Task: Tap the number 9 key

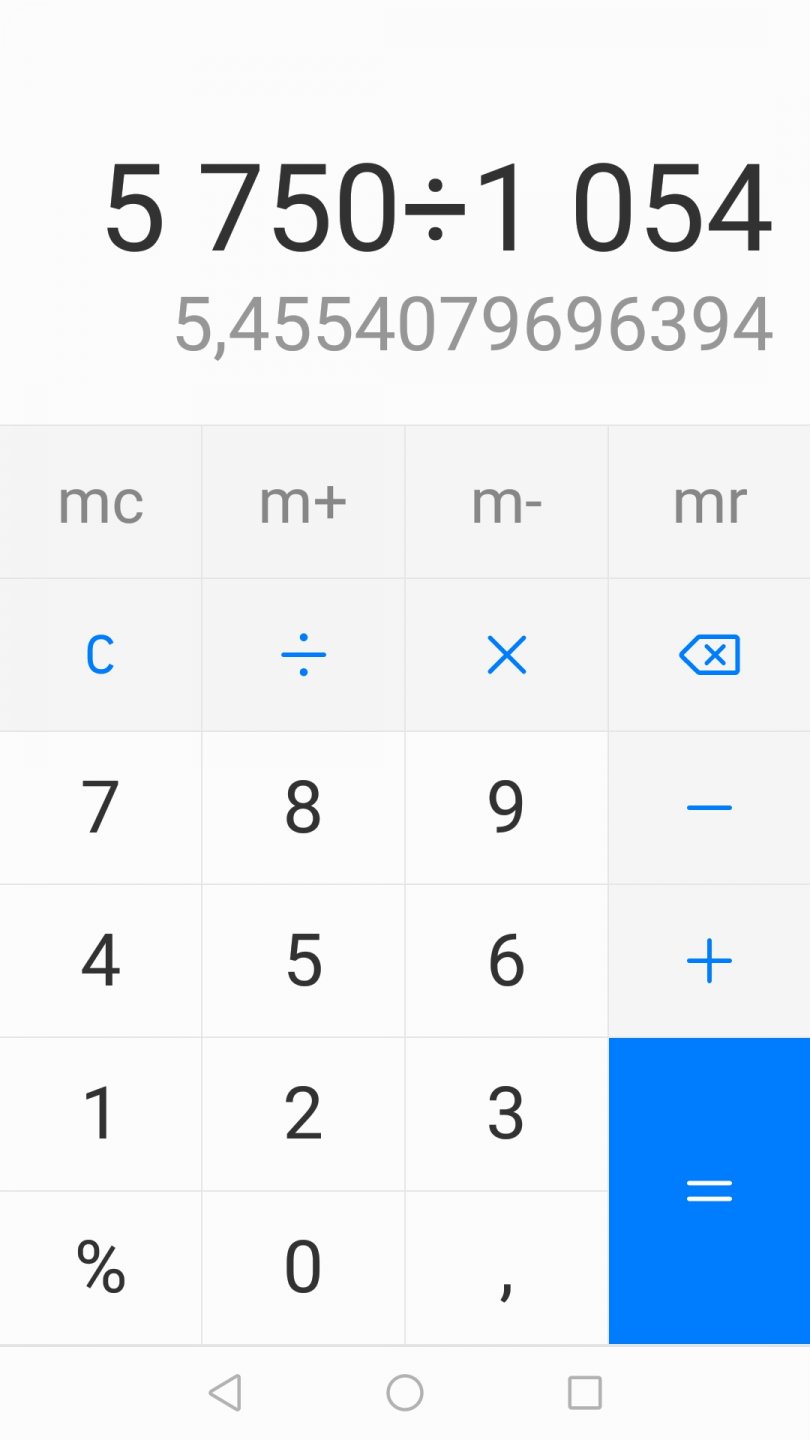Action: [506, 808]
